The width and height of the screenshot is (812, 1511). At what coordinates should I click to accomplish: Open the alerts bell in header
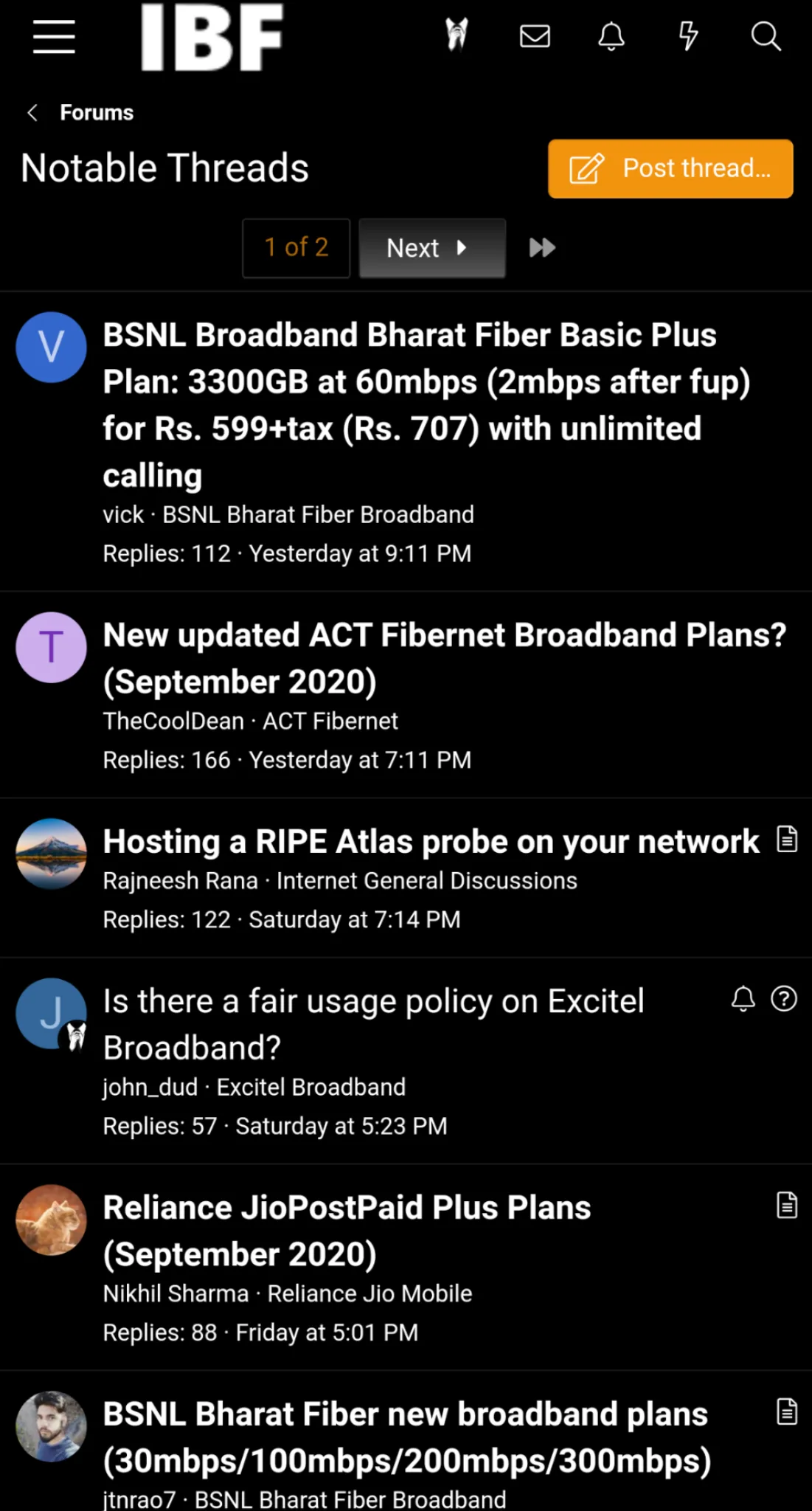[611, 35]
